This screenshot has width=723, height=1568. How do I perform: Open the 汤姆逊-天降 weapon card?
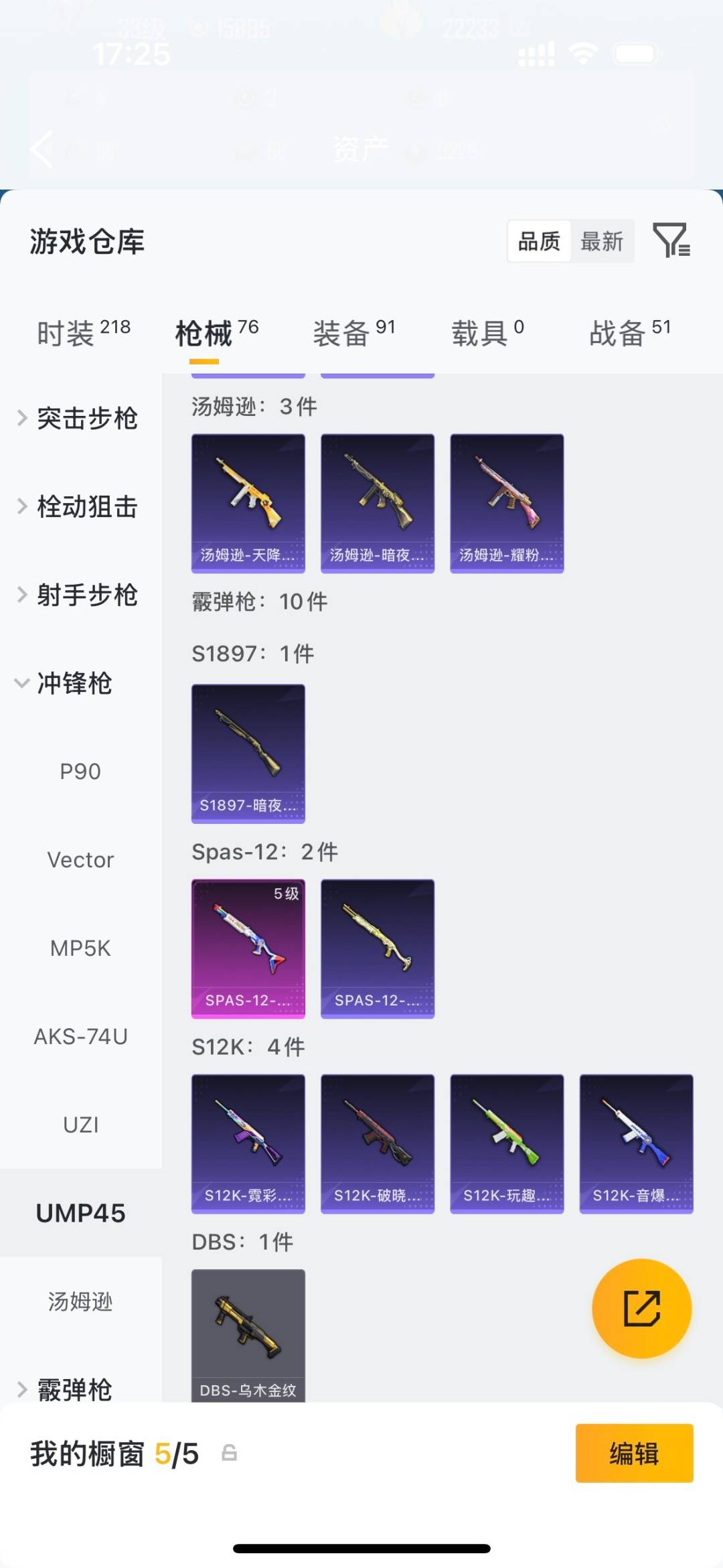point(248,503)
